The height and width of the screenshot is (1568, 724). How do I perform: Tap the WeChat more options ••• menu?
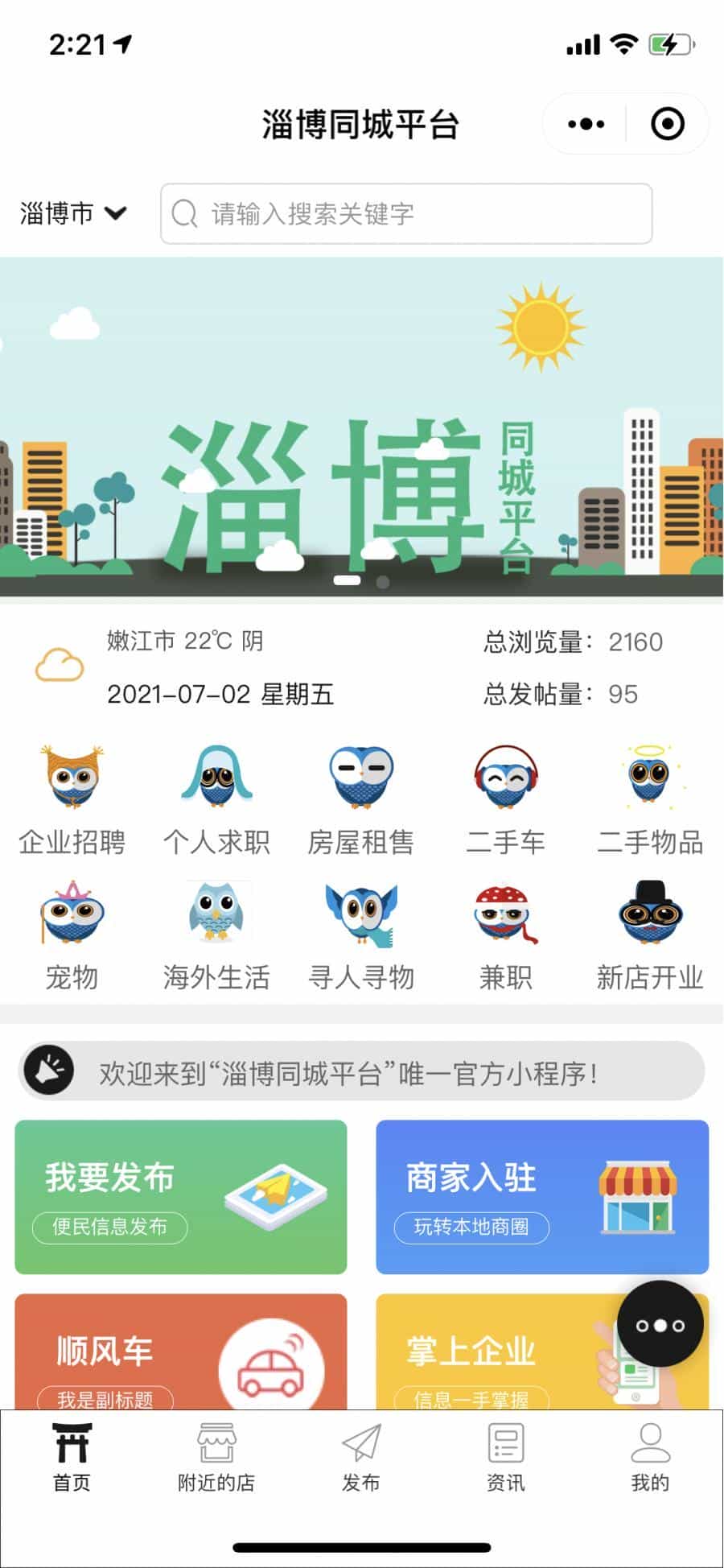tap(585, 123)
